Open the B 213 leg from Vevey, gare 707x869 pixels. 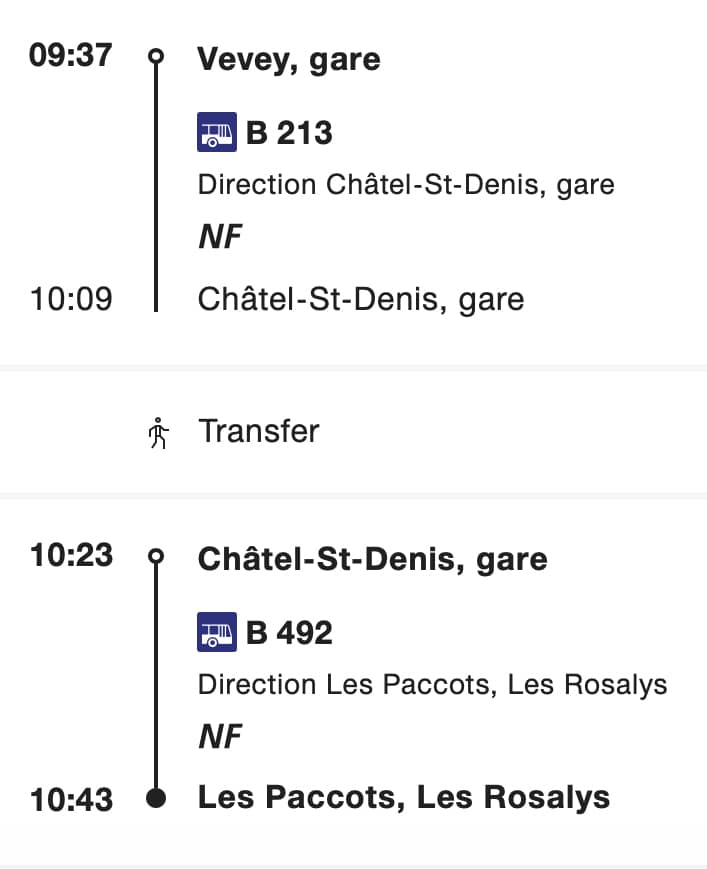click(354, 178)
